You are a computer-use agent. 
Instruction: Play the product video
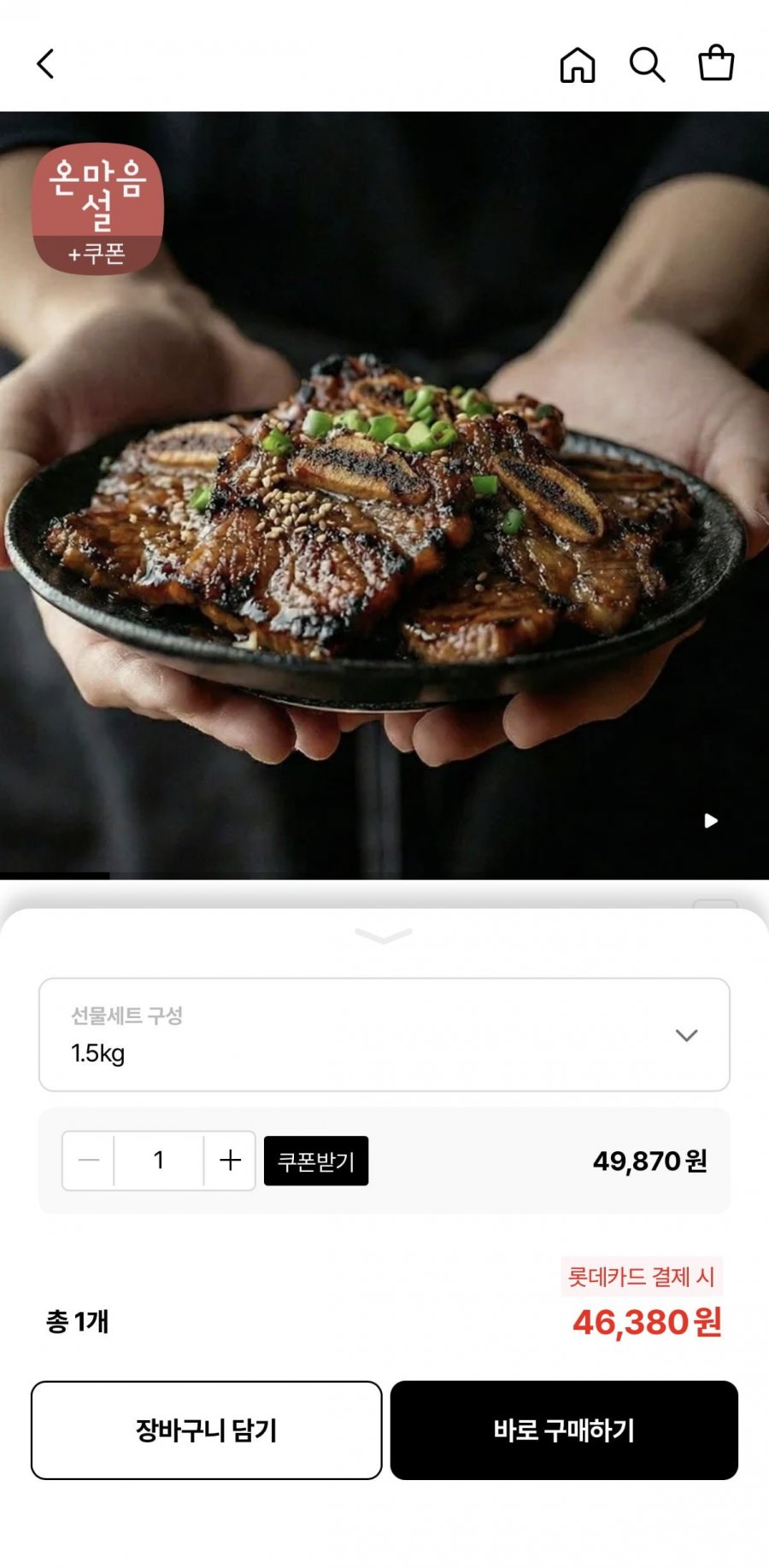710,821
